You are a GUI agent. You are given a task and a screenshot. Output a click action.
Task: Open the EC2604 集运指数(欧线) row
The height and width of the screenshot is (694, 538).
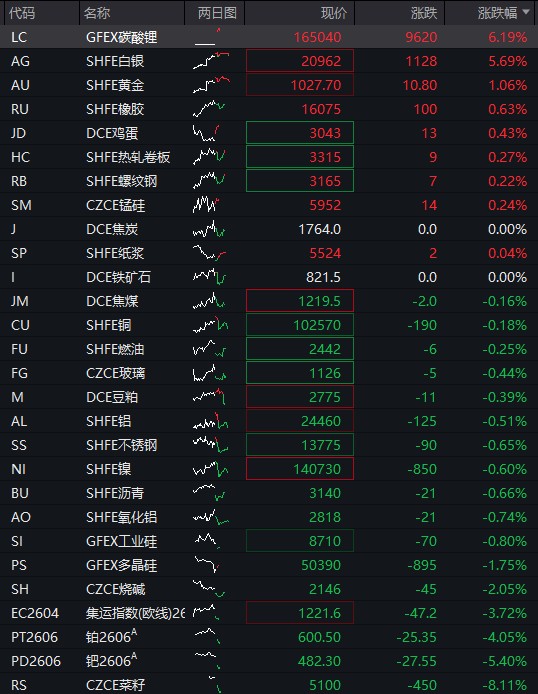point(269,613)
